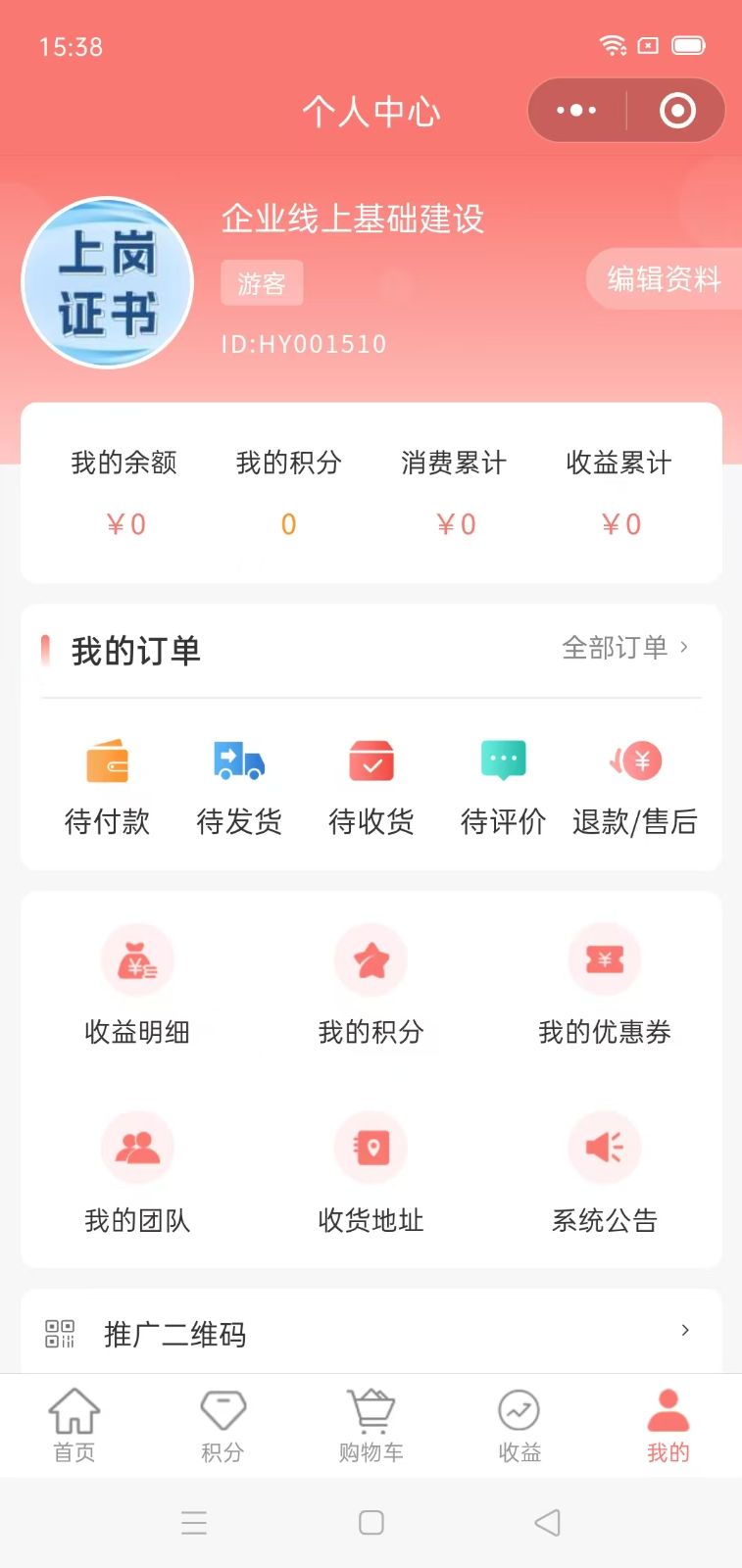This screenshot has width=742, height=1568.
Task: Read 系统公告 system announcements
Action: click(x=605, y=1173)
